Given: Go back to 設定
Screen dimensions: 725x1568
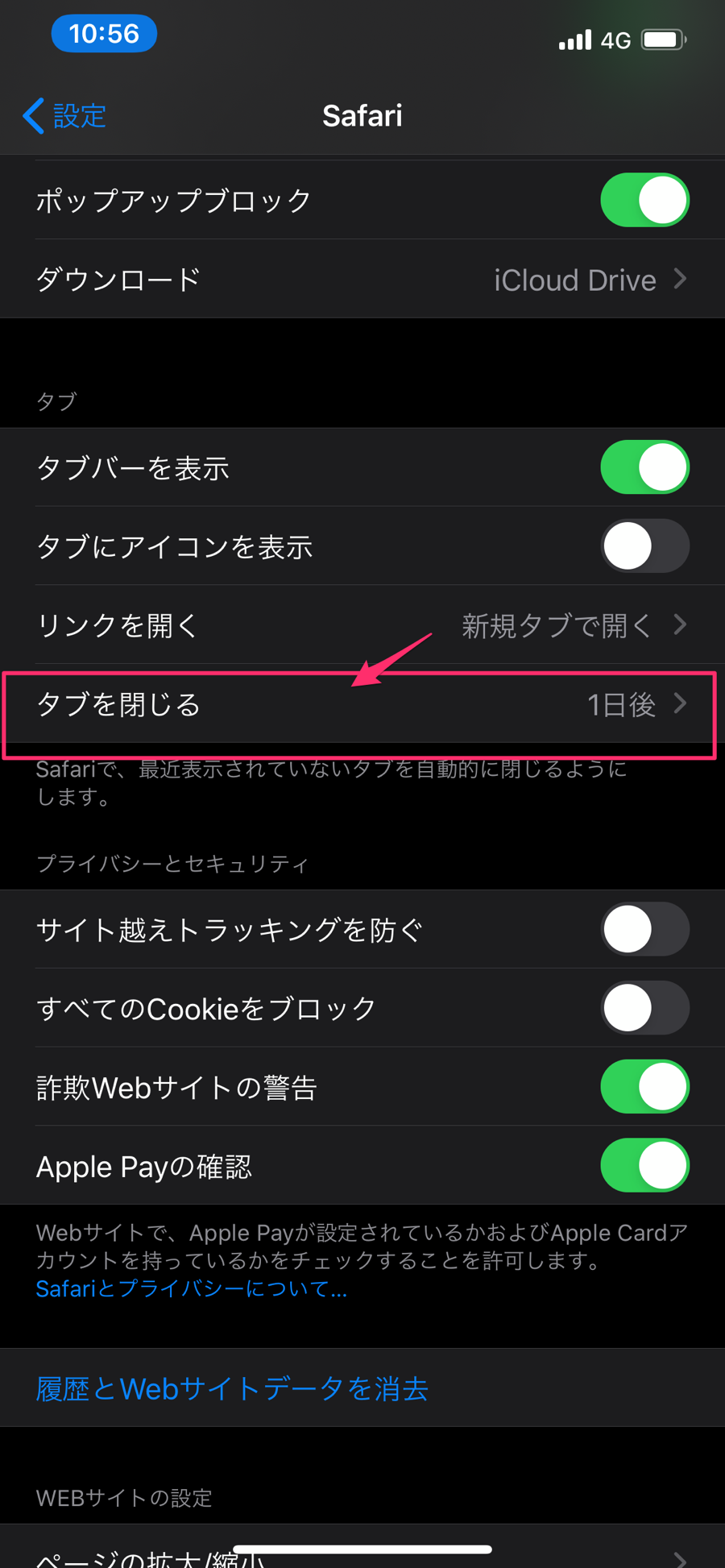Looking at the screenshot, I should point(66,116).
